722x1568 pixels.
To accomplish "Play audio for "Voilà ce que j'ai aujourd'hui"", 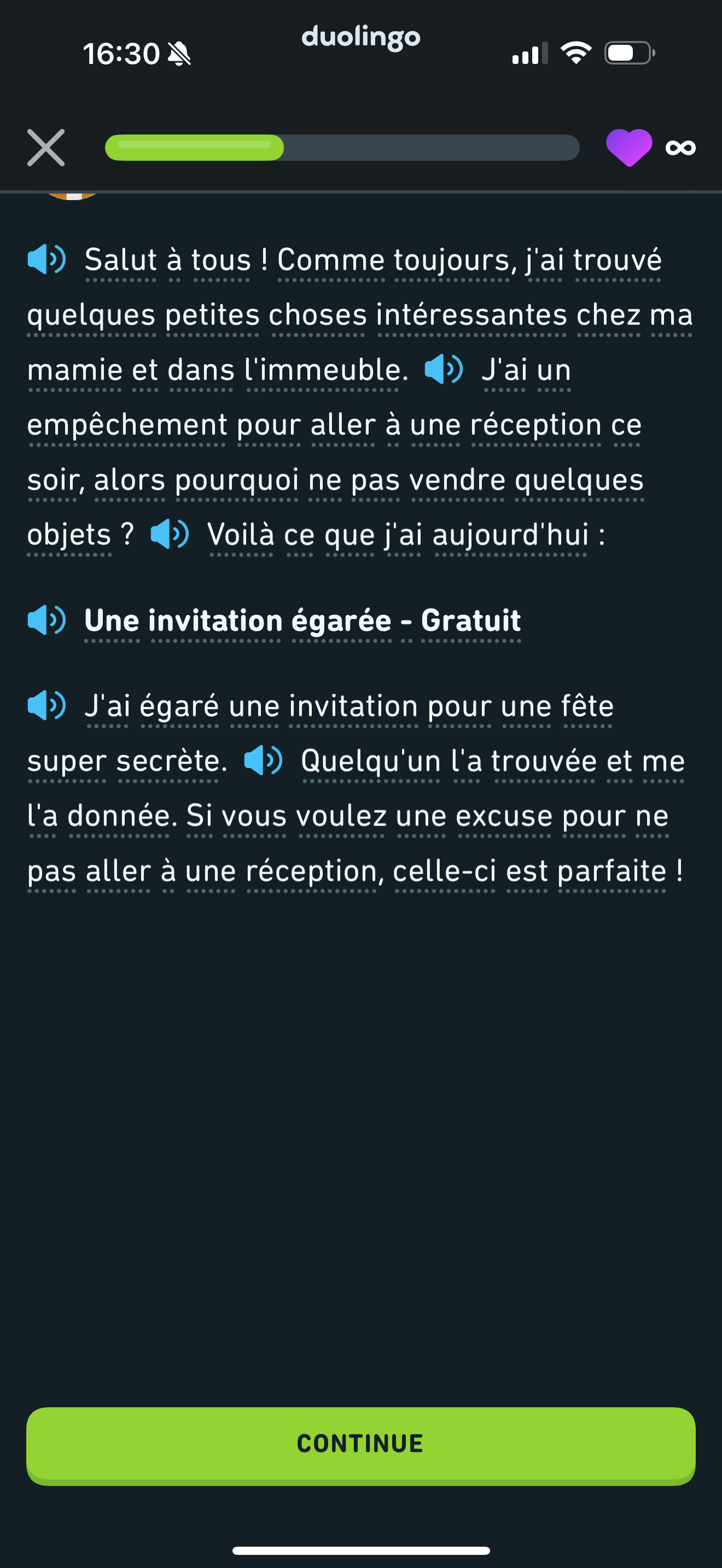I will (x=169, y=534).
